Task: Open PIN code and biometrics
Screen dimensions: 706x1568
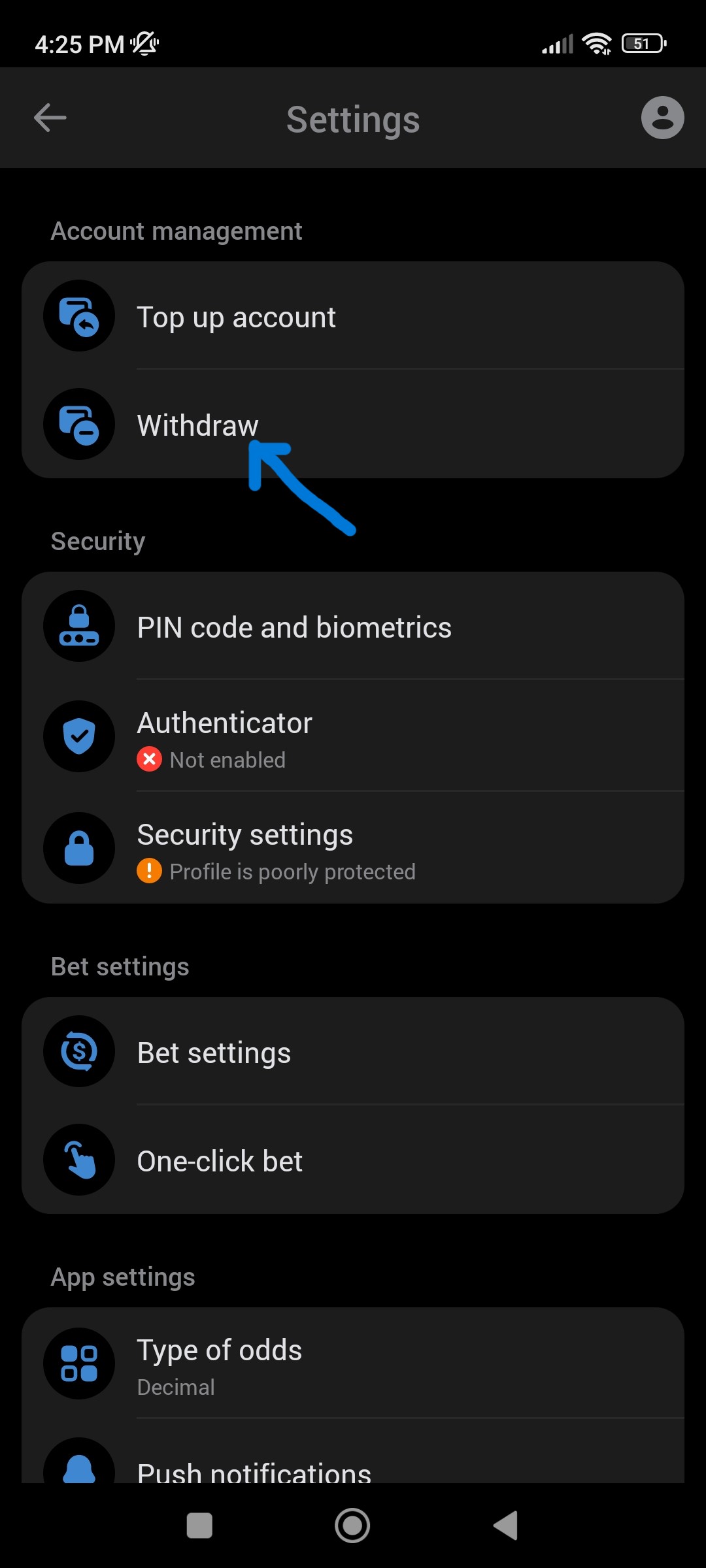Action: [353, 627]
